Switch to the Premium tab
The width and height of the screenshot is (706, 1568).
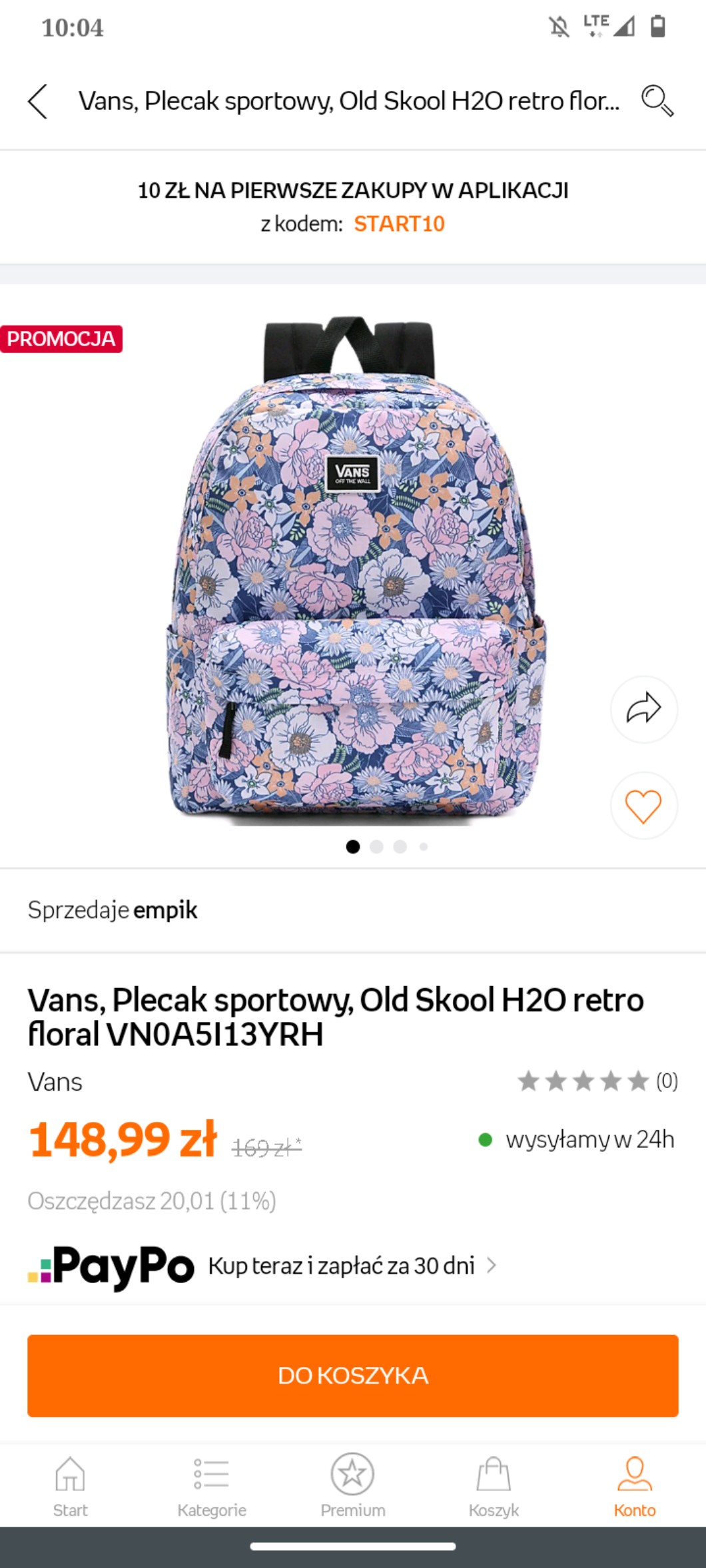click(x=353, y=1485)
